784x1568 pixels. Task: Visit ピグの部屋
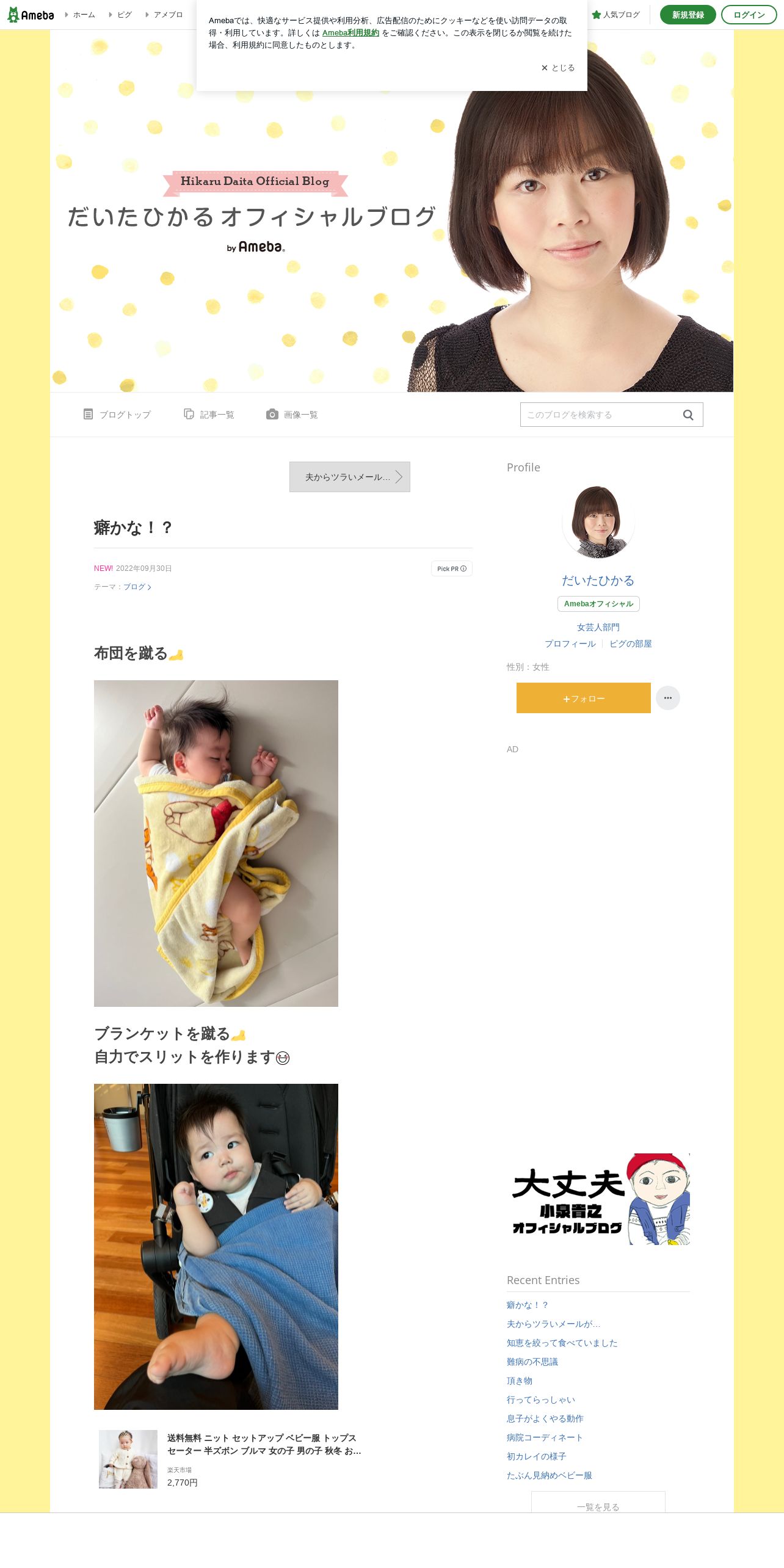pyautogui.click(x=631, y=644)
